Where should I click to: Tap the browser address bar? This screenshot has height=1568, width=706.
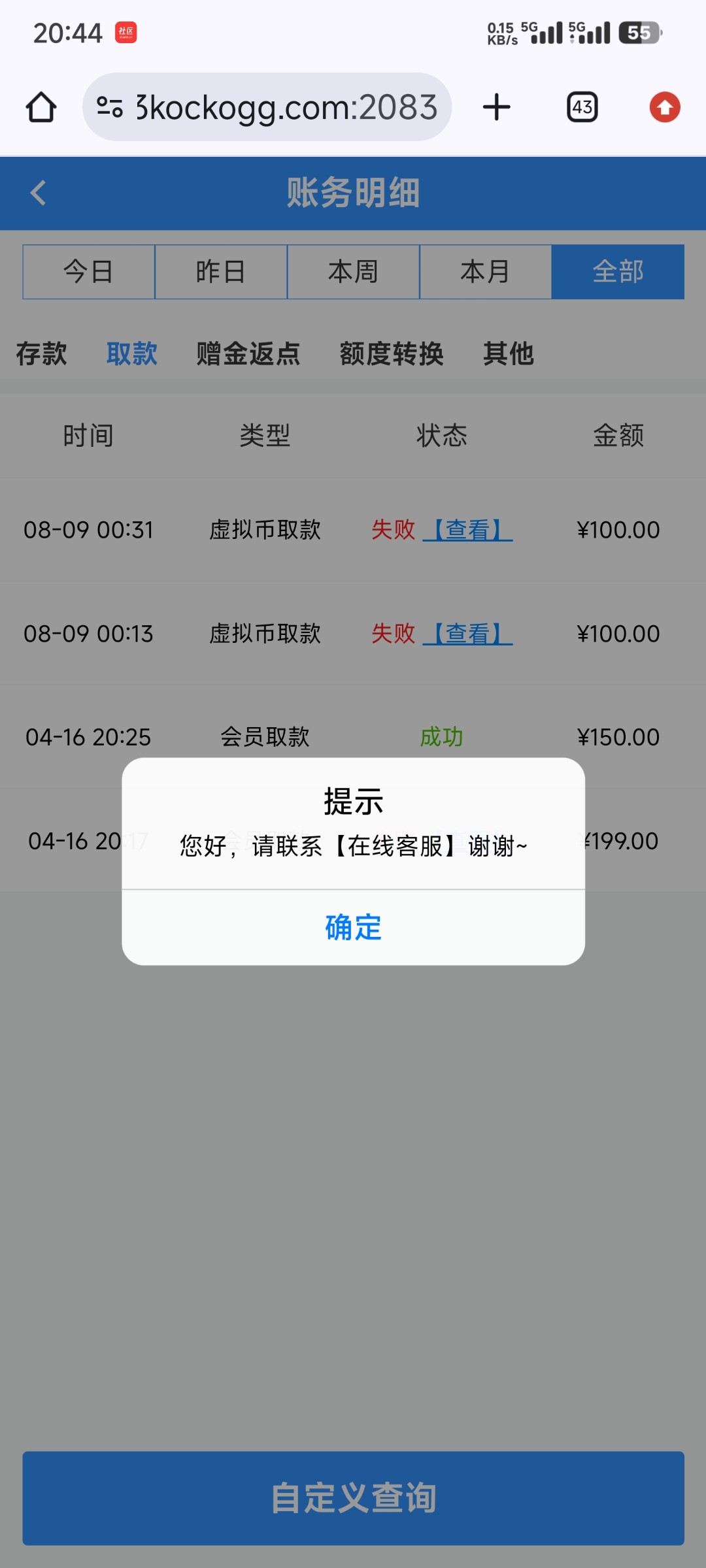pos(267,107)
